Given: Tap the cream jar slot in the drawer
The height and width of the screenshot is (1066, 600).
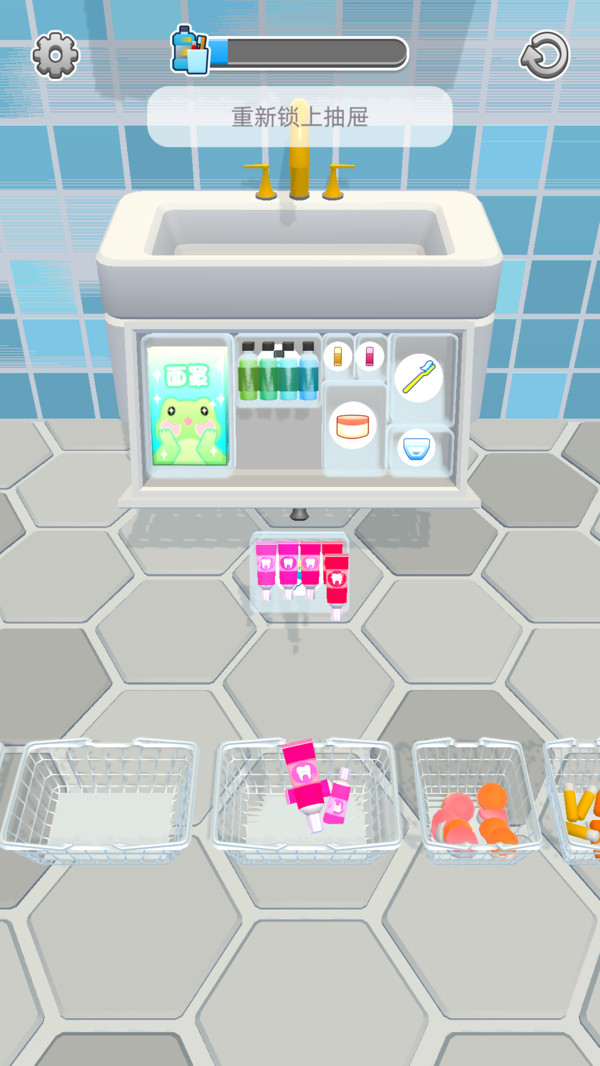Looking at the screenshot, I should (353, 426).
